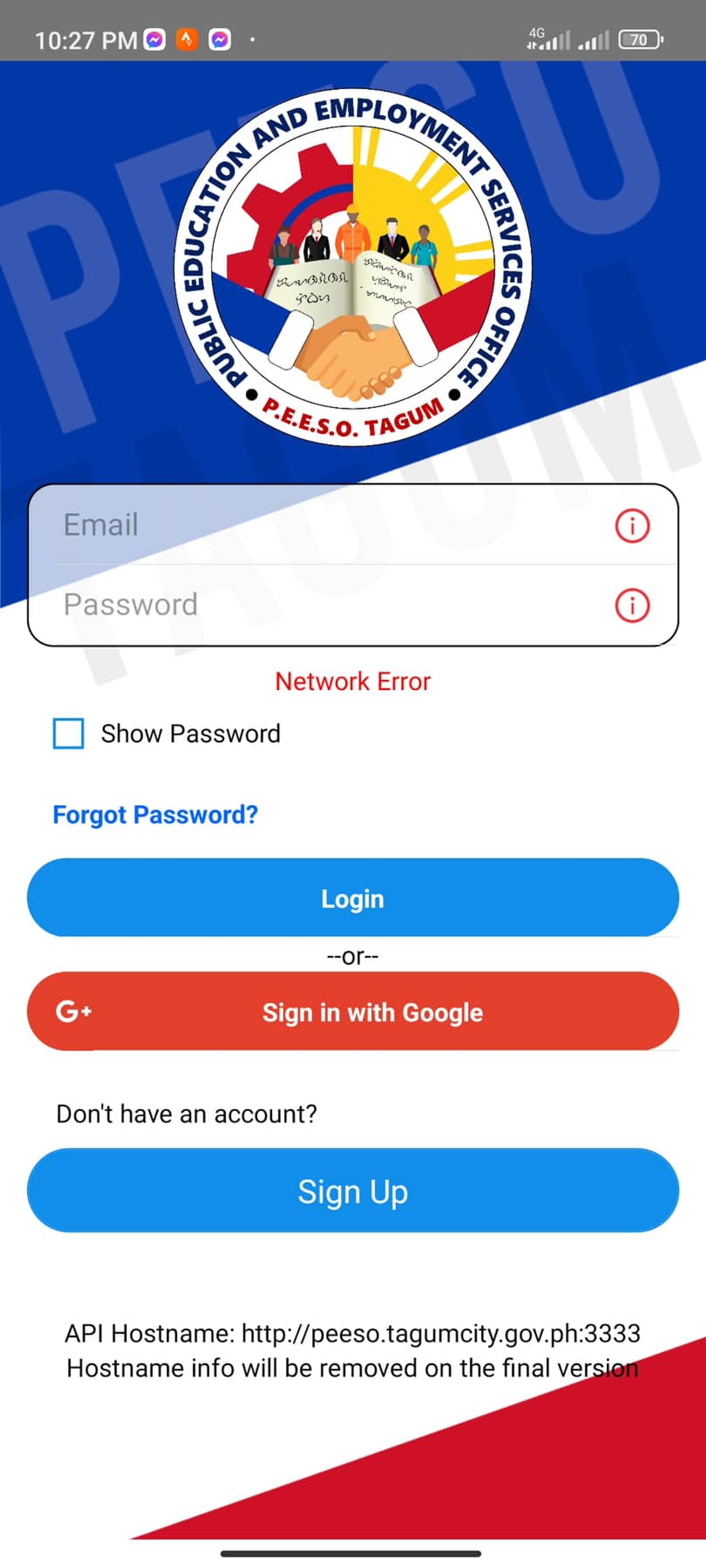Tap the info icon beside Password
The width and height of the screenshot is (706, 1568).
(632, 605)
